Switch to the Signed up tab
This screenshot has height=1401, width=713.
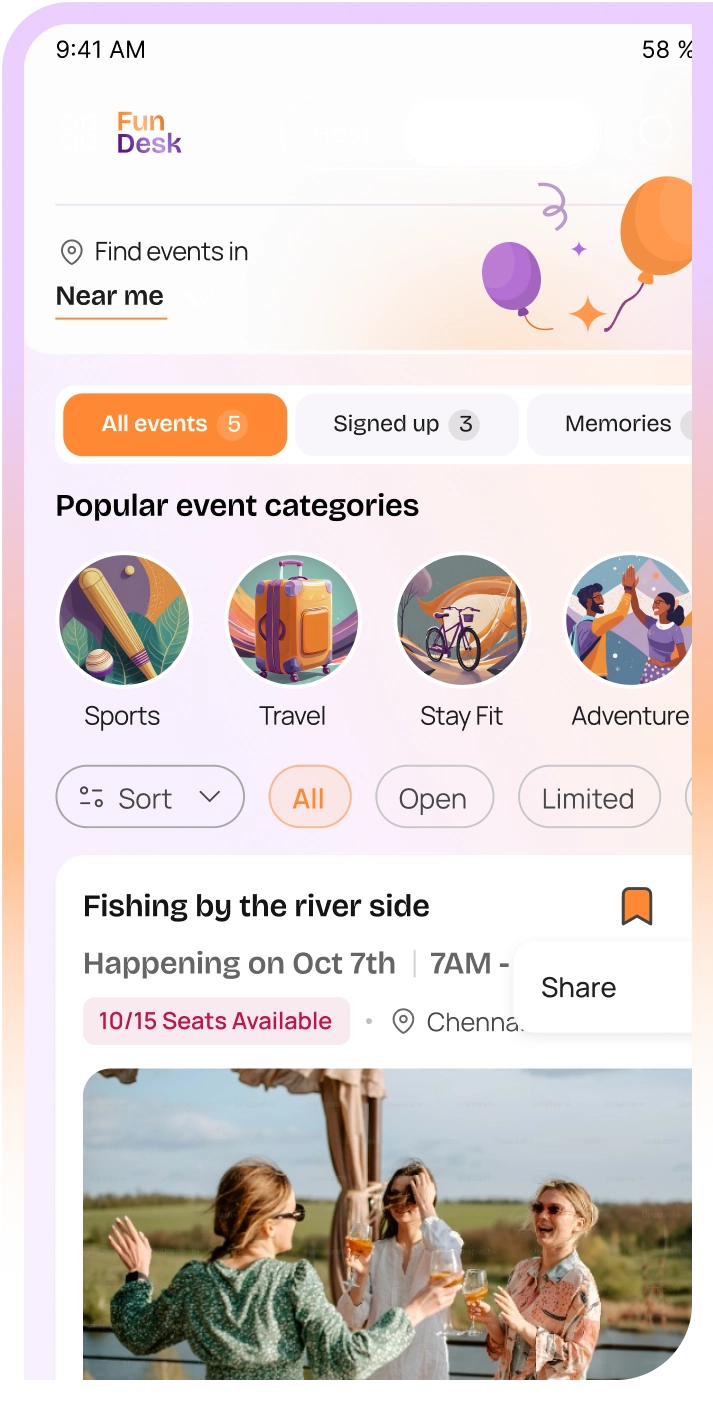[x=406, y=424]
